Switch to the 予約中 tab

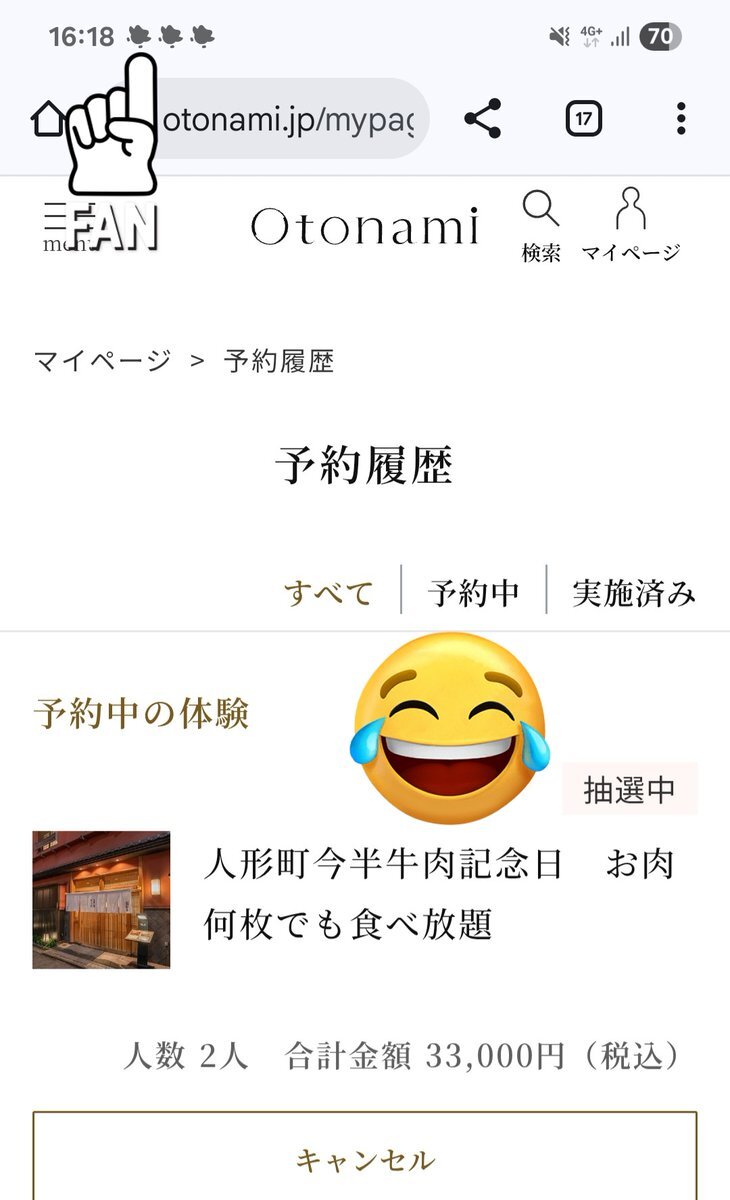click(474, 593)
